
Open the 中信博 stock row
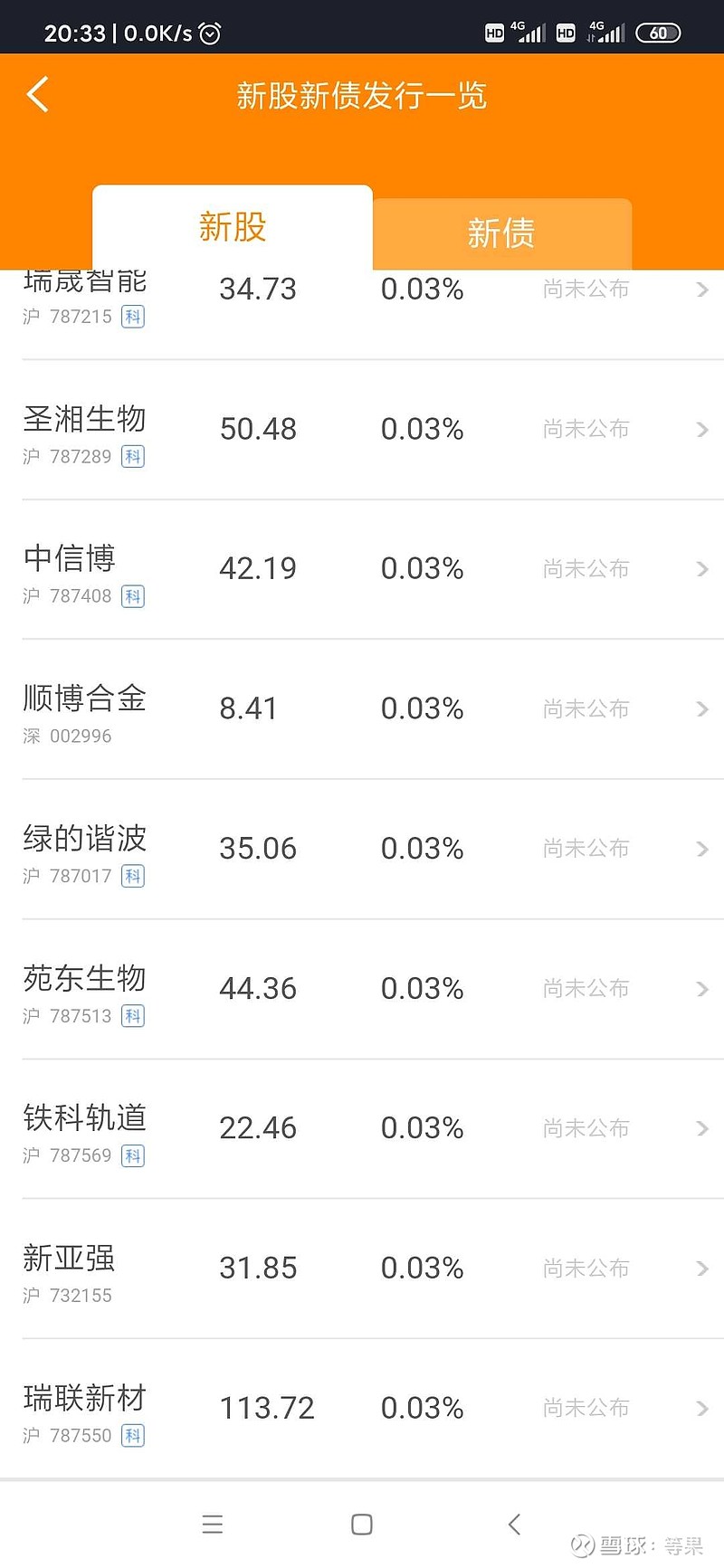[x=362, y=570]
